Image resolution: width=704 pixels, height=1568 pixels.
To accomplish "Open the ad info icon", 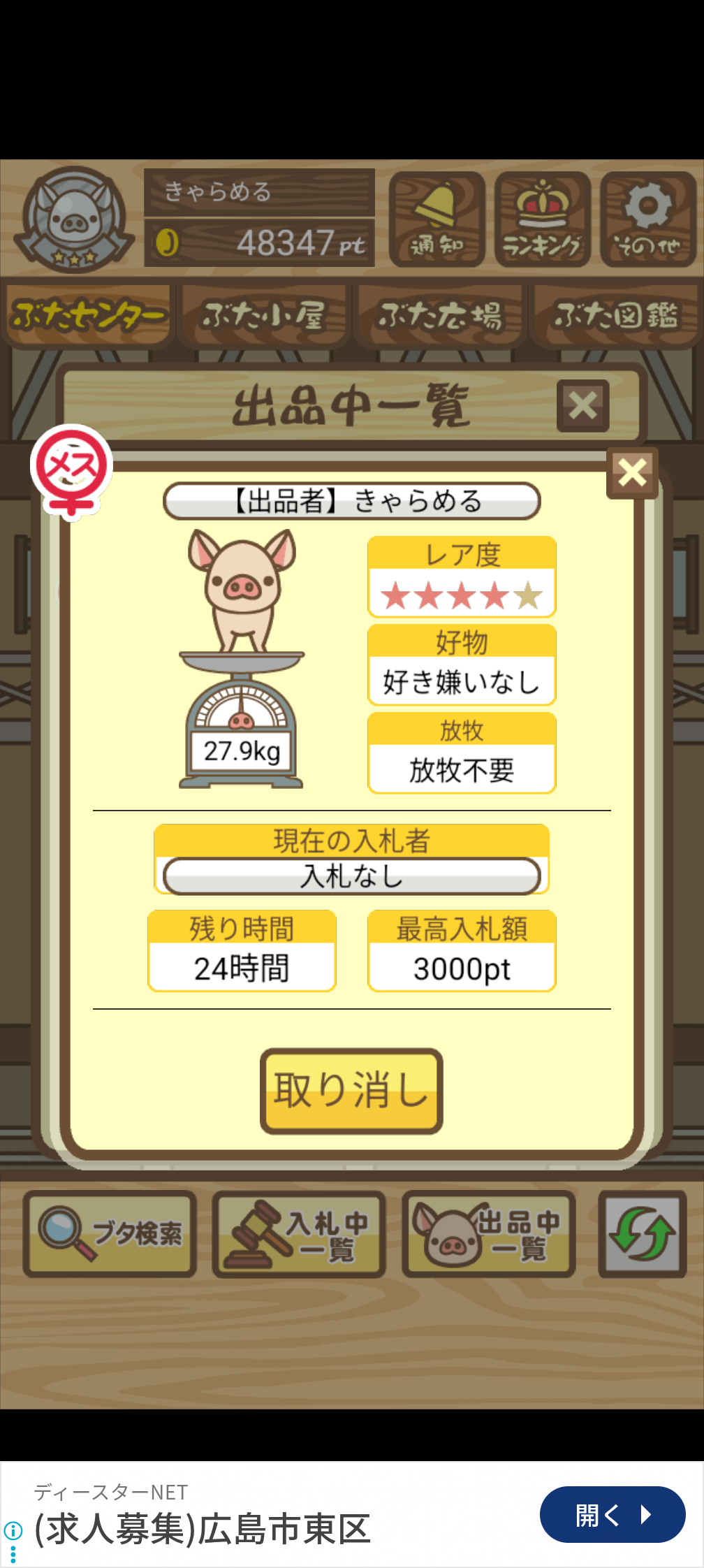I will (13, 1532).
